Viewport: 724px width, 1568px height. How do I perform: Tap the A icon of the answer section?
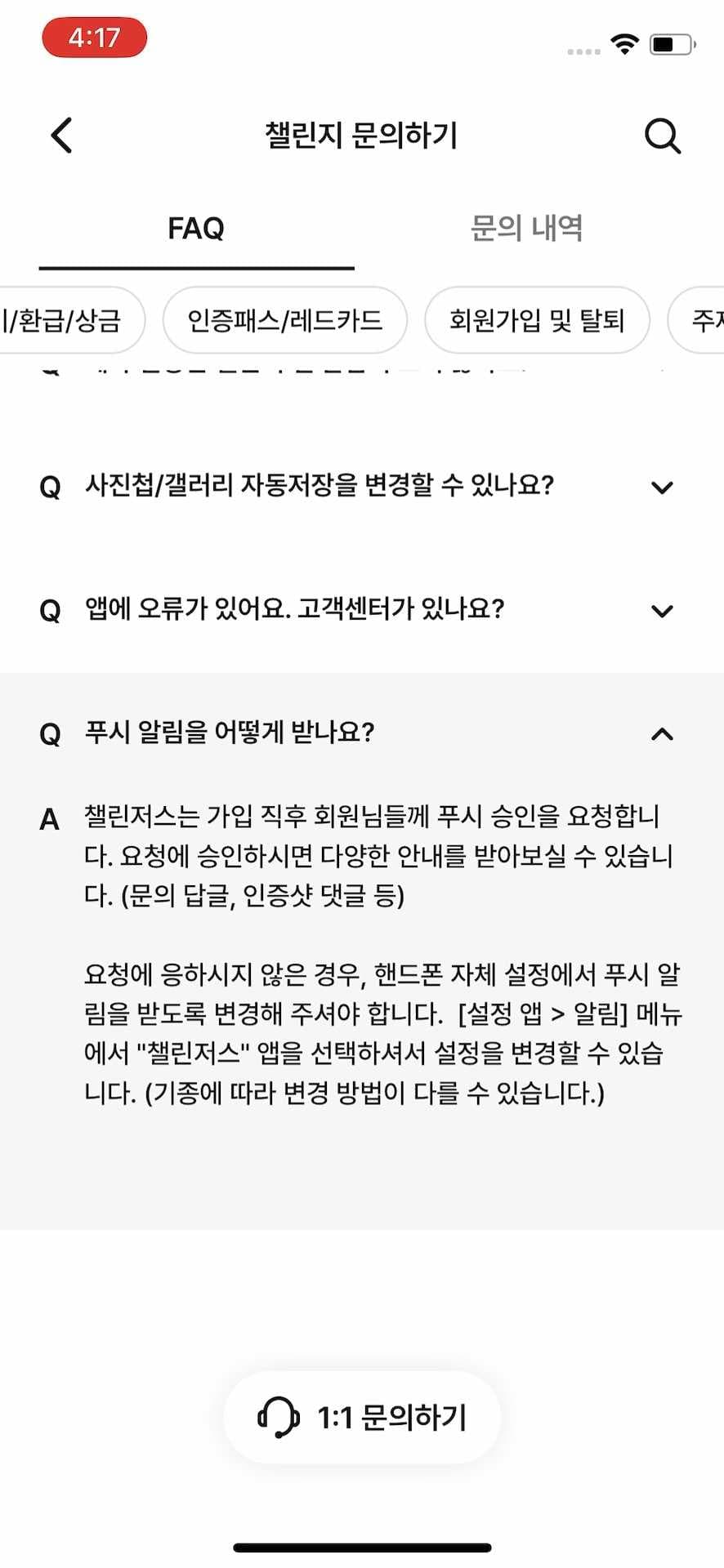coord(49,817)
